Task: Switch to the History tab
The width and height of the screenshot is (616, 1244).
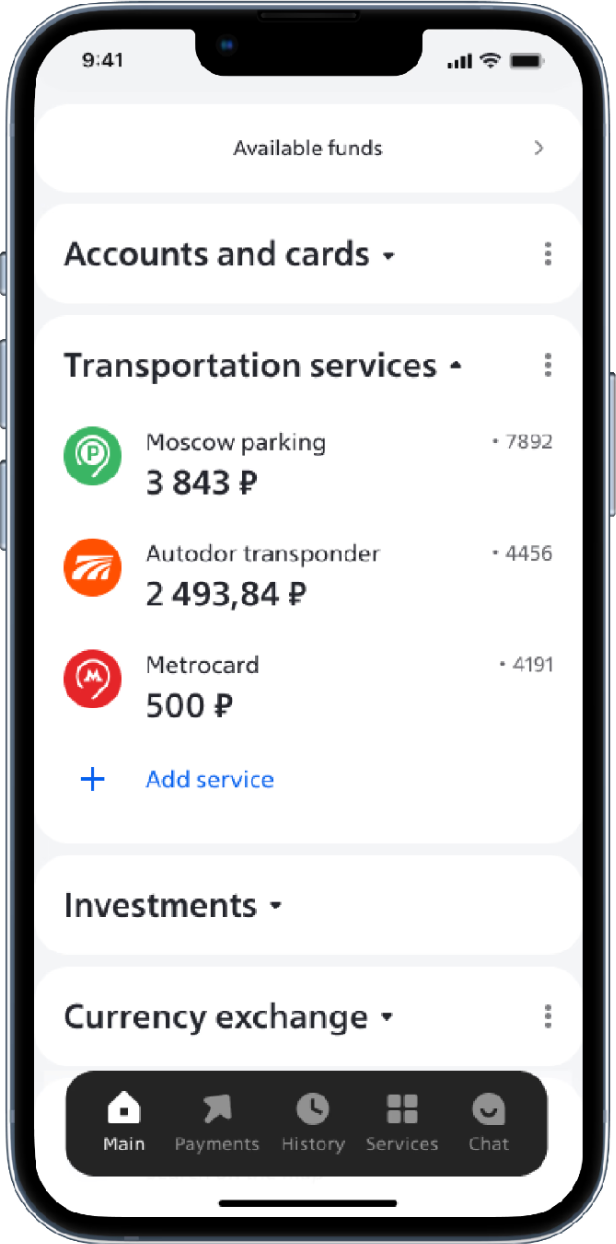Action: (x=313, y=1123)
